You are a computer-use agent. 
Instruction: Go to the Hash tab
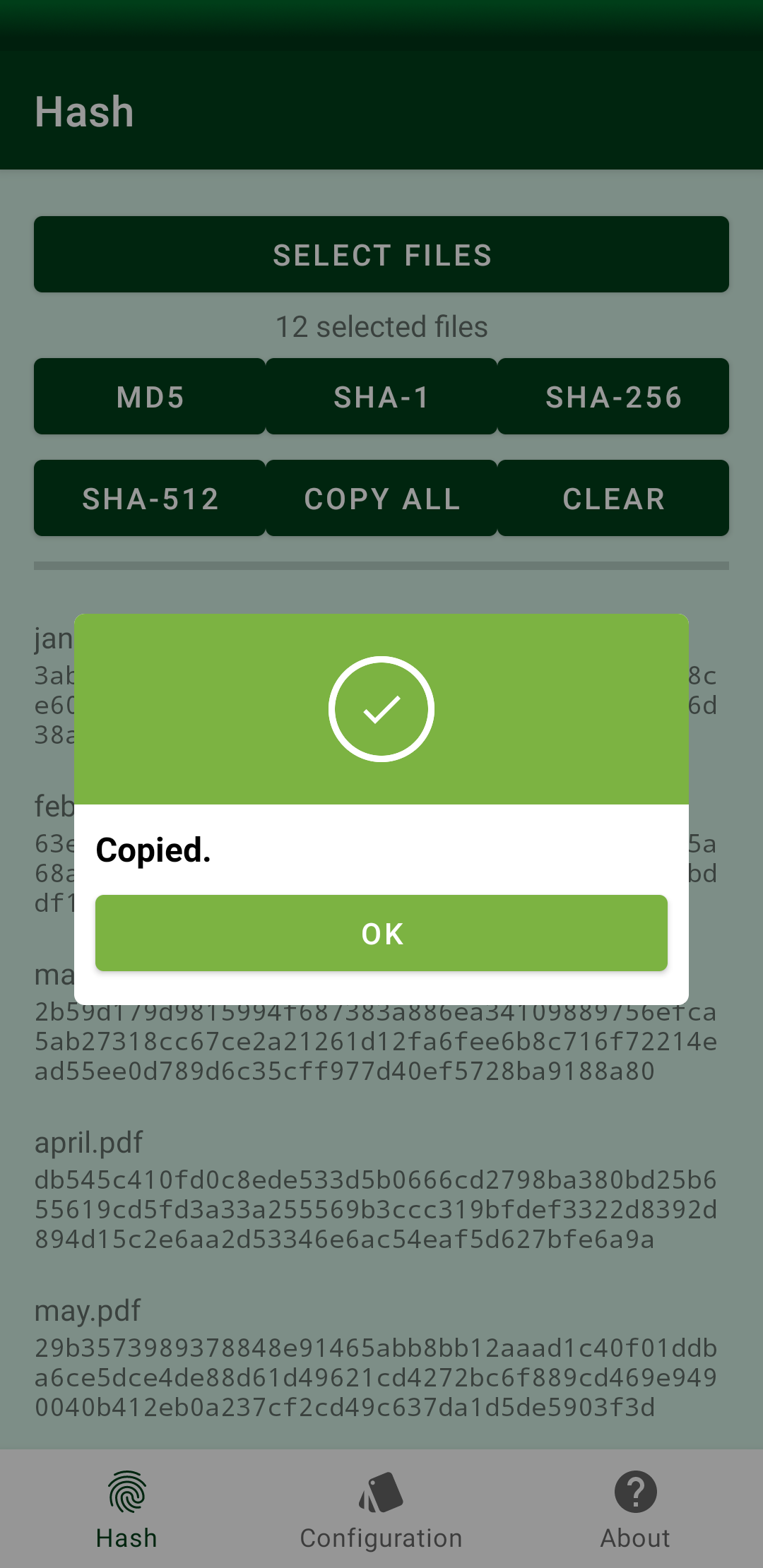pos(127,1509)
